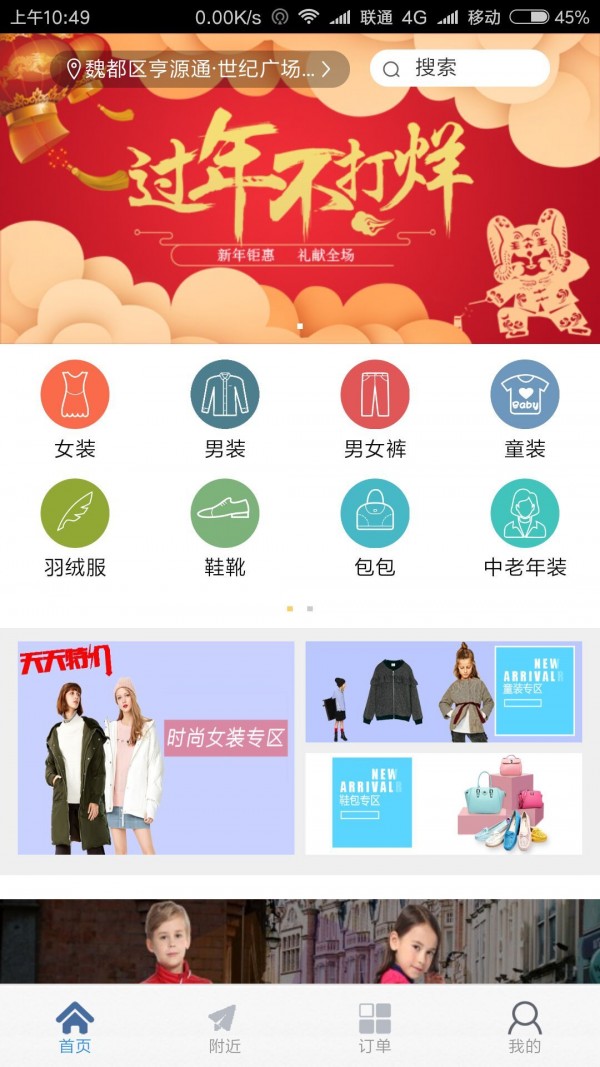
Task: Open the 鞋包专区 new arrival card
Action: click(x=443, y=803)
